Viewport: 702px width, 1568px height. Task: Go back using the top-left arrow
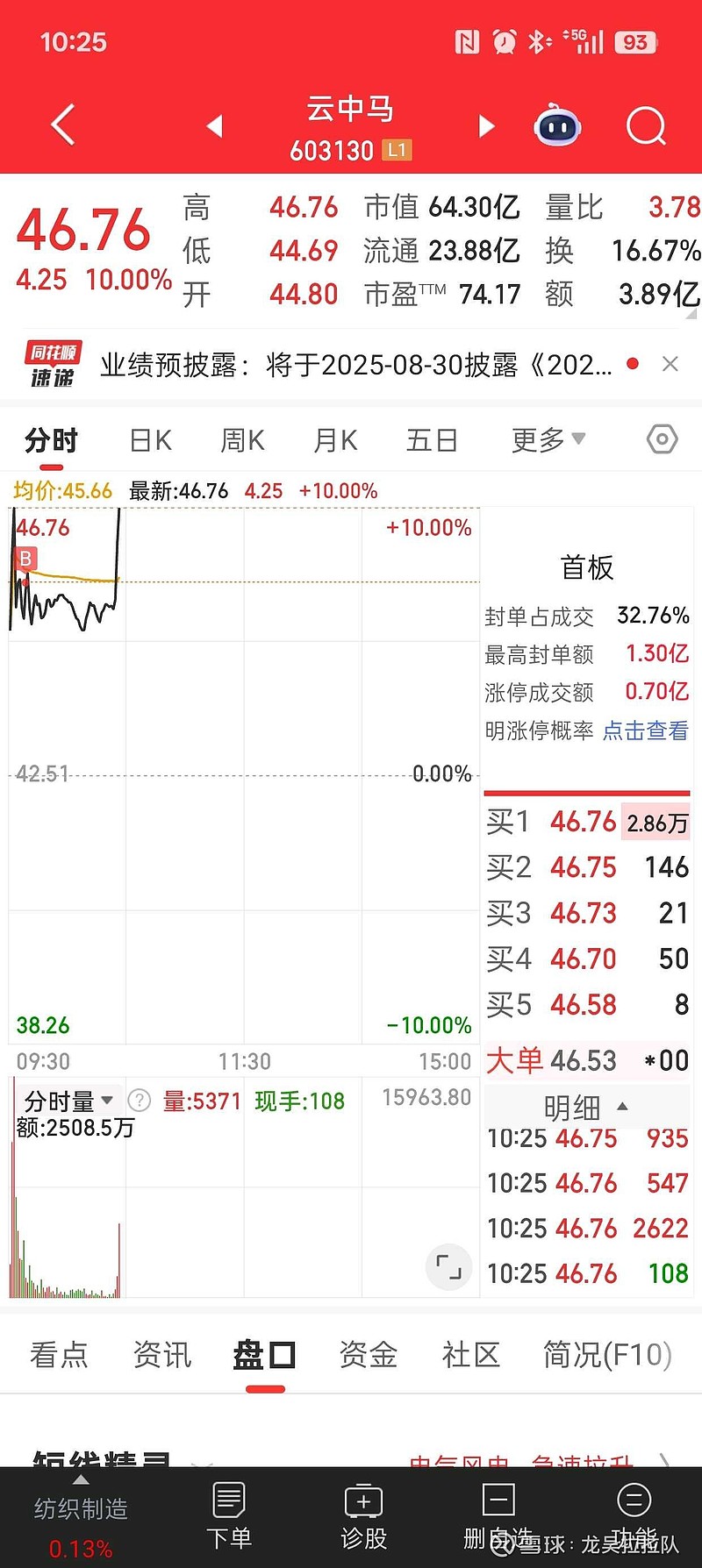(63, 125)
